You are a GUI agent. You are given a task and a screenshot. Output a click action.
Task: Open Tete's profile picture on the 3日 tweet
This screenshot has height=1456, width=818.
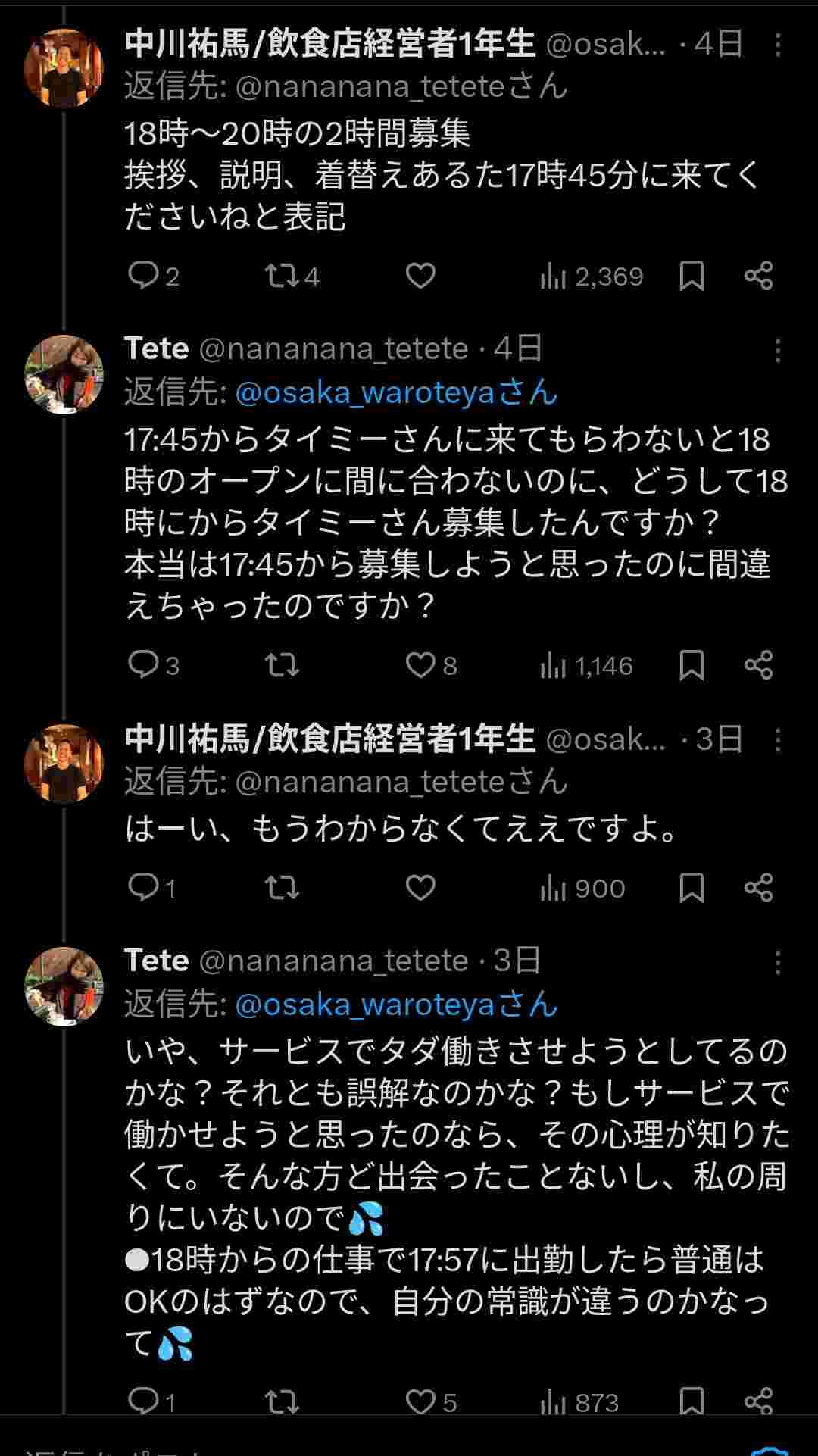click(64, 986)
